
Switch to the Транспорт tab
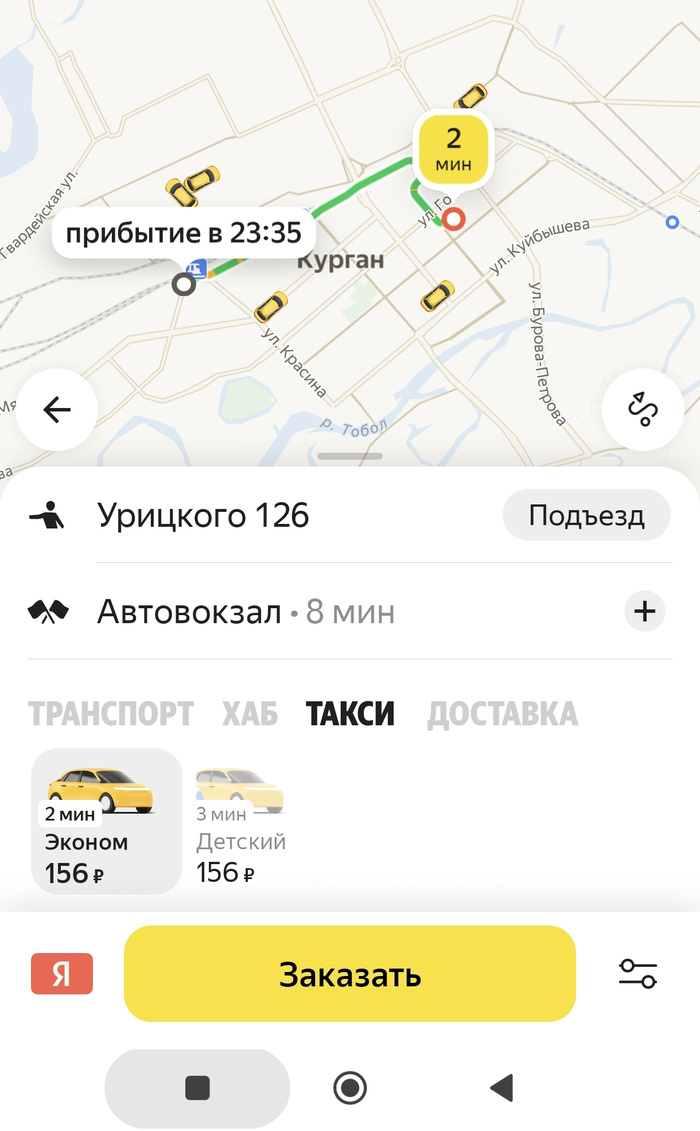[x=111, y=714]
